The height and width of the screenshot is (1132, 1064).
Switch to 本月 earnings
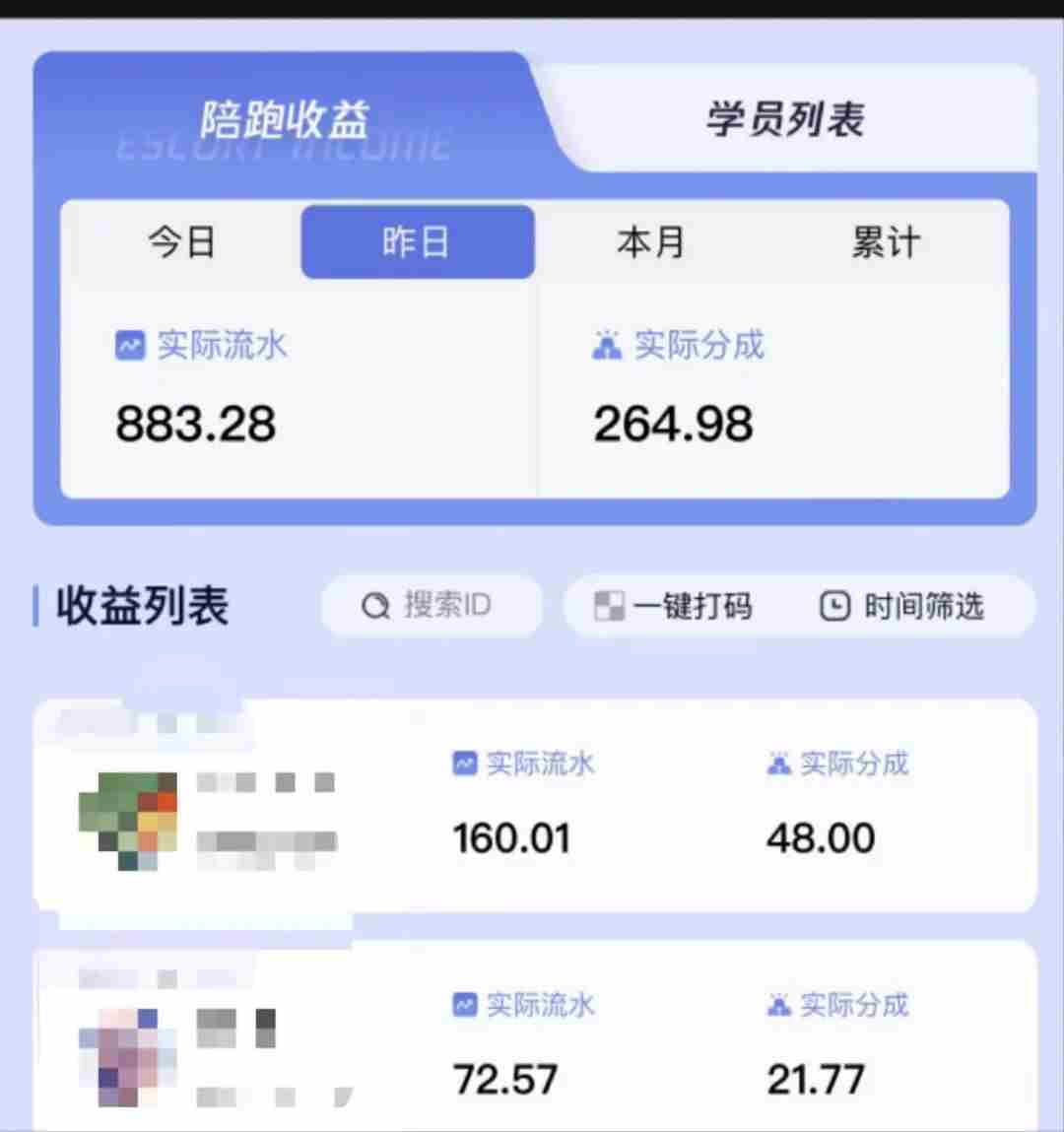click(x=651, y=242)
